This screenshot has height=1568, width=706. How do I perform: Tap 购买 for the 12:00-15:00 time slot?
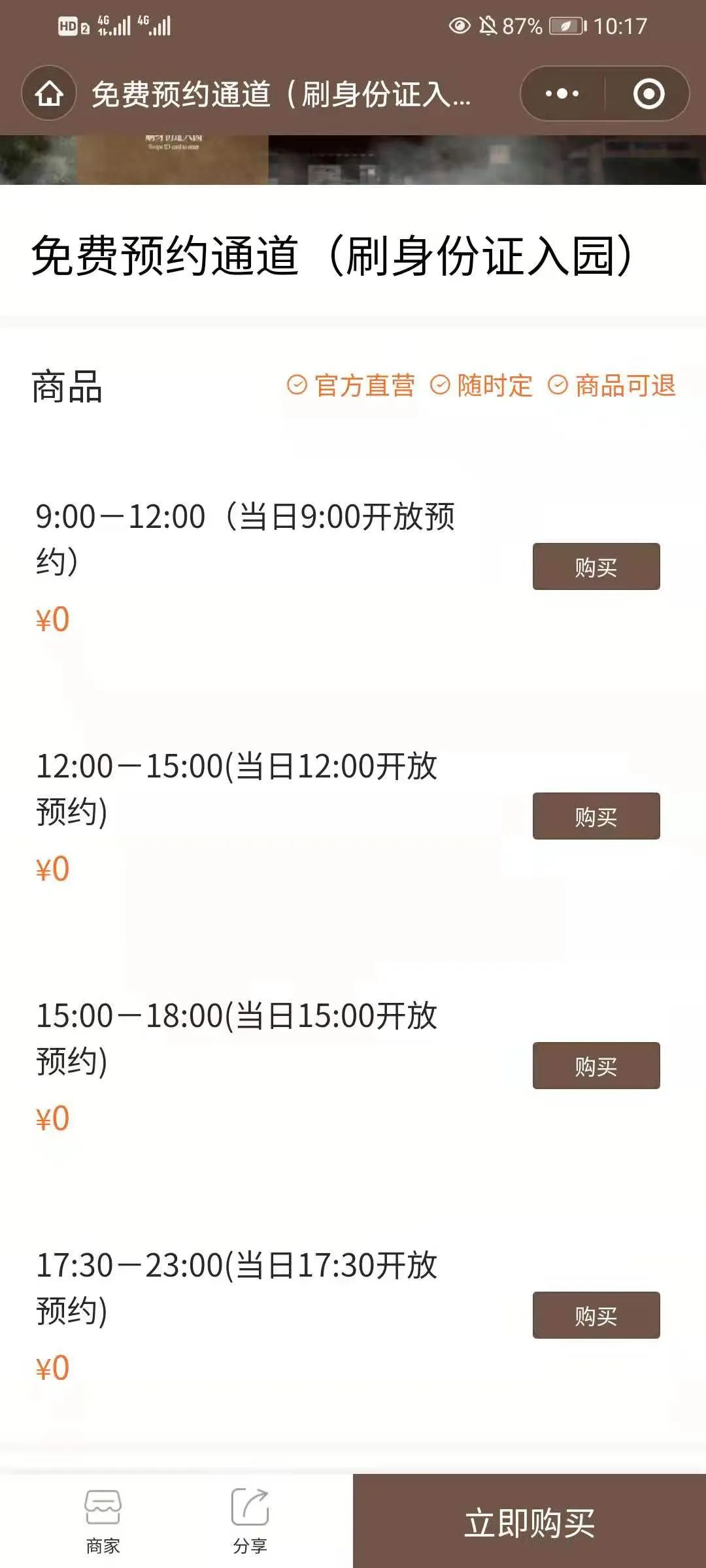[x=596, y=816]
